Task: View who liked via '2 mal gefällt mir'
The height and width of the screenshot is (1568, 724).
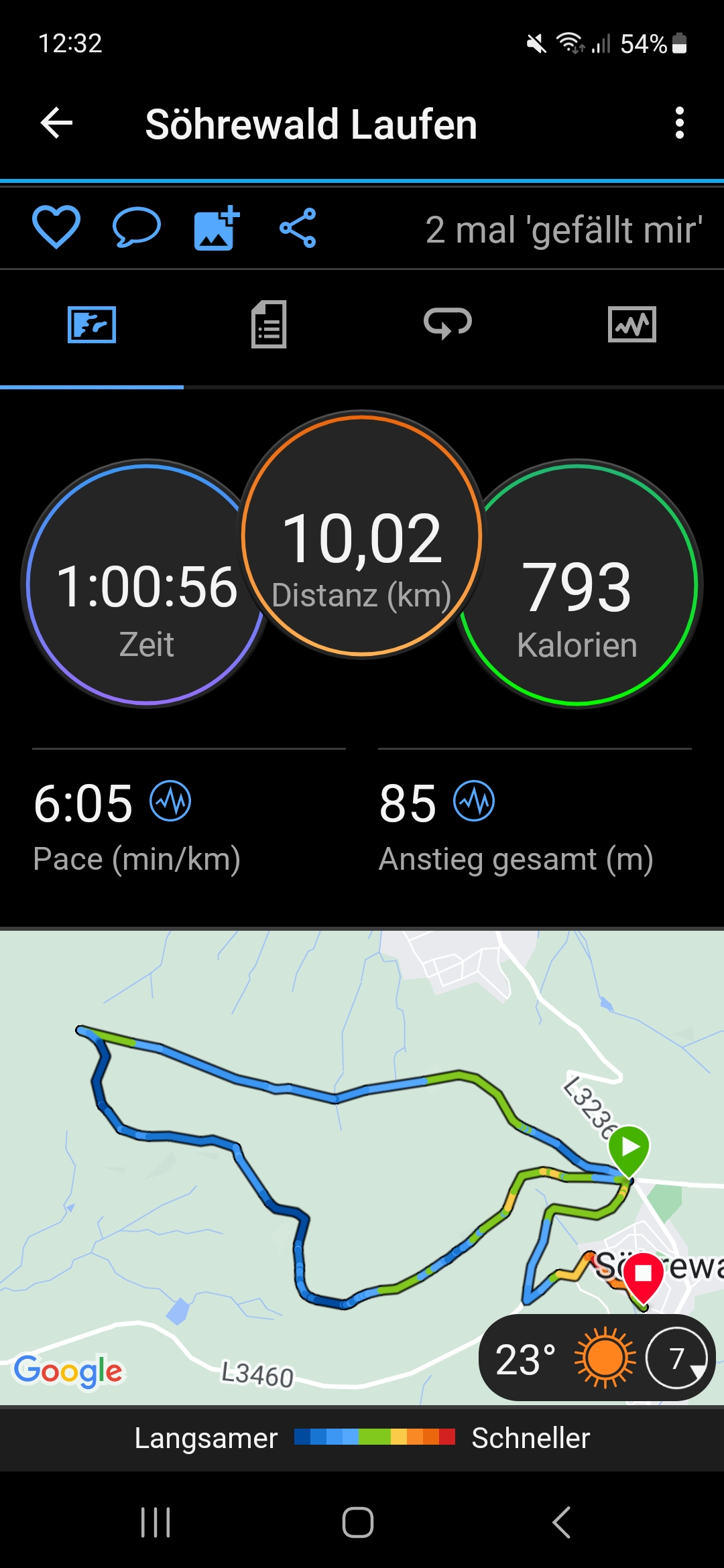Action: pos(563,230)
